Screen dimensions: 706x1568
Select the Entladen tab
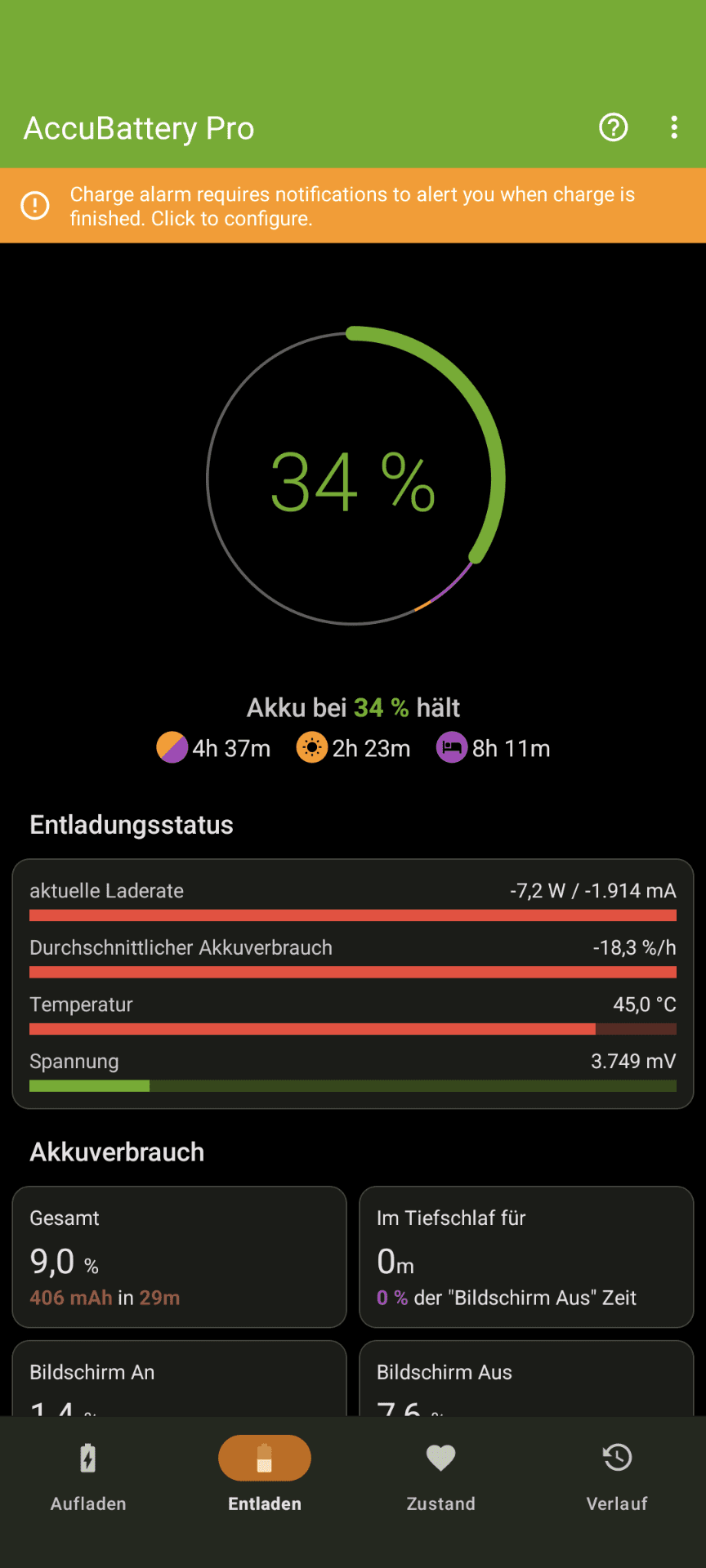(265, 1476)
